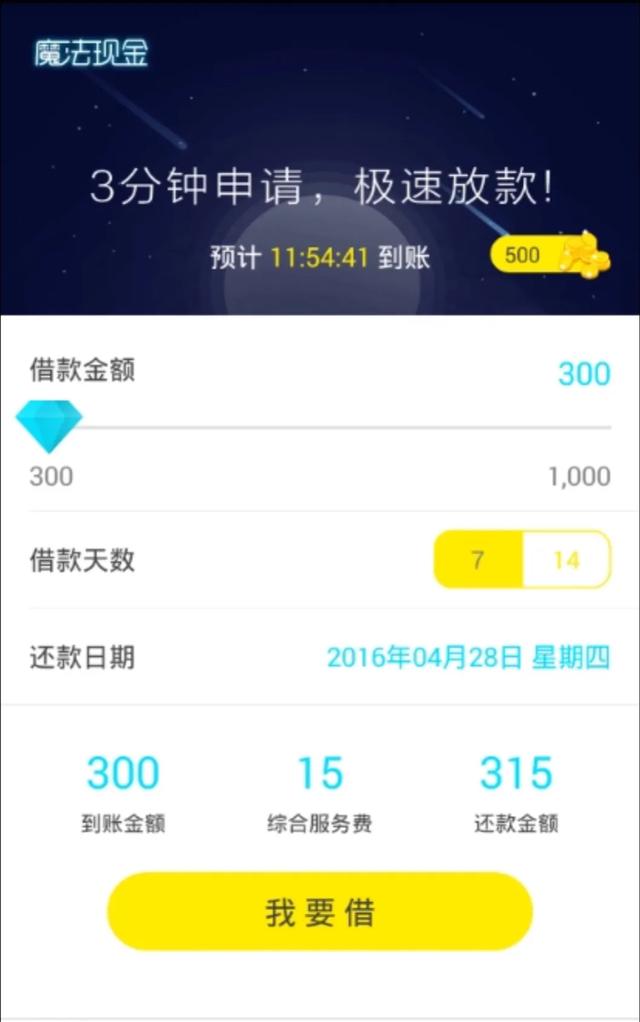
Task: Select the 7-day loan term
Action: [478, 559]
